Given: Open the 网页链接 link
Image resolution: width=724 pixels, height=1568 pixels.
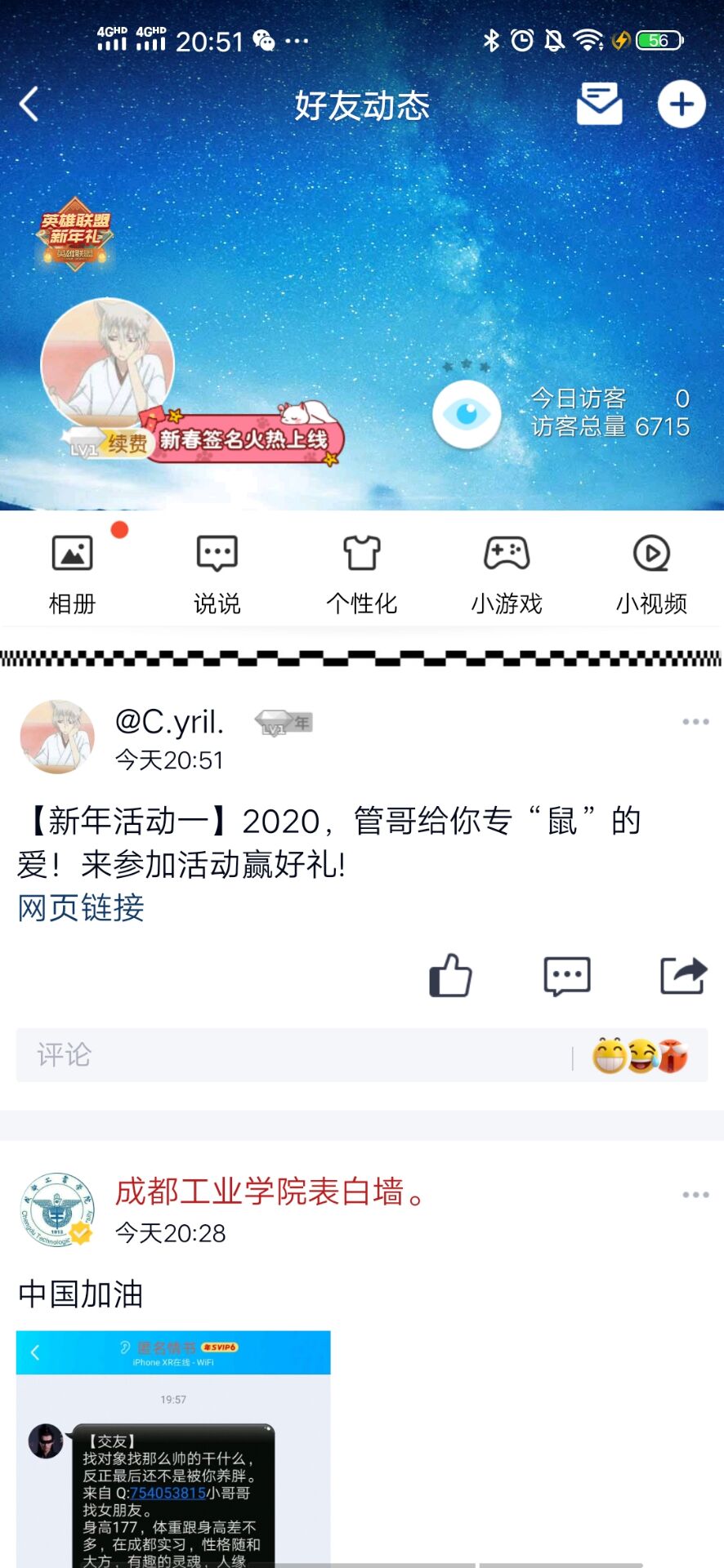Looking at the screenshot, I should [82, 908].
